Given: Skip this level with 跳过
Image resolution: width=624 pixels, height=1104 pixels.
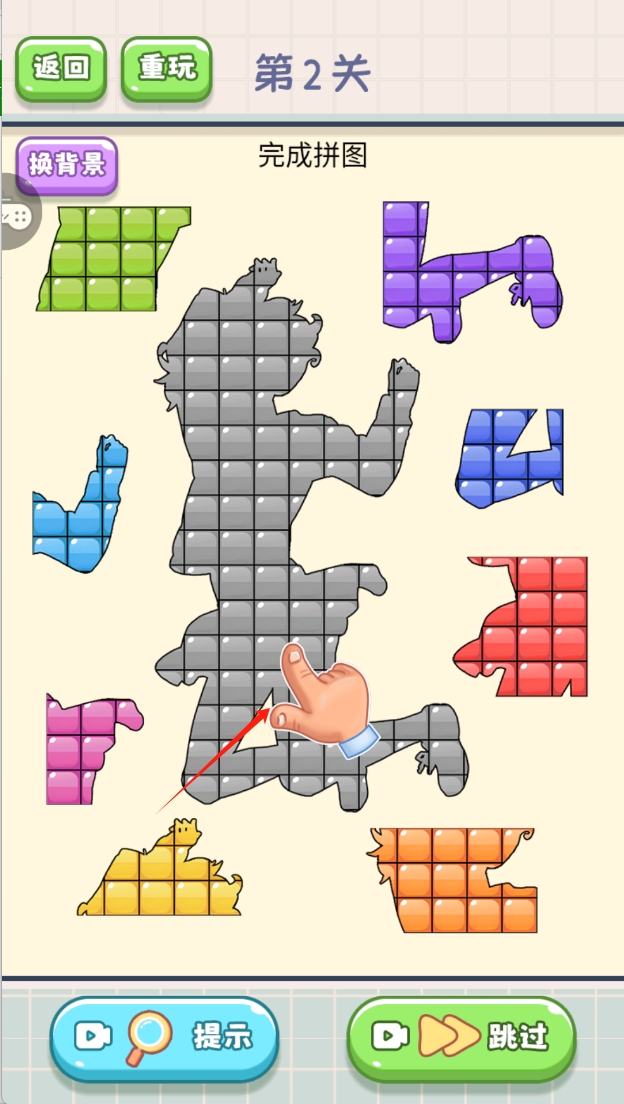Looking at the screenshot, I should [x=462, y=1038].
